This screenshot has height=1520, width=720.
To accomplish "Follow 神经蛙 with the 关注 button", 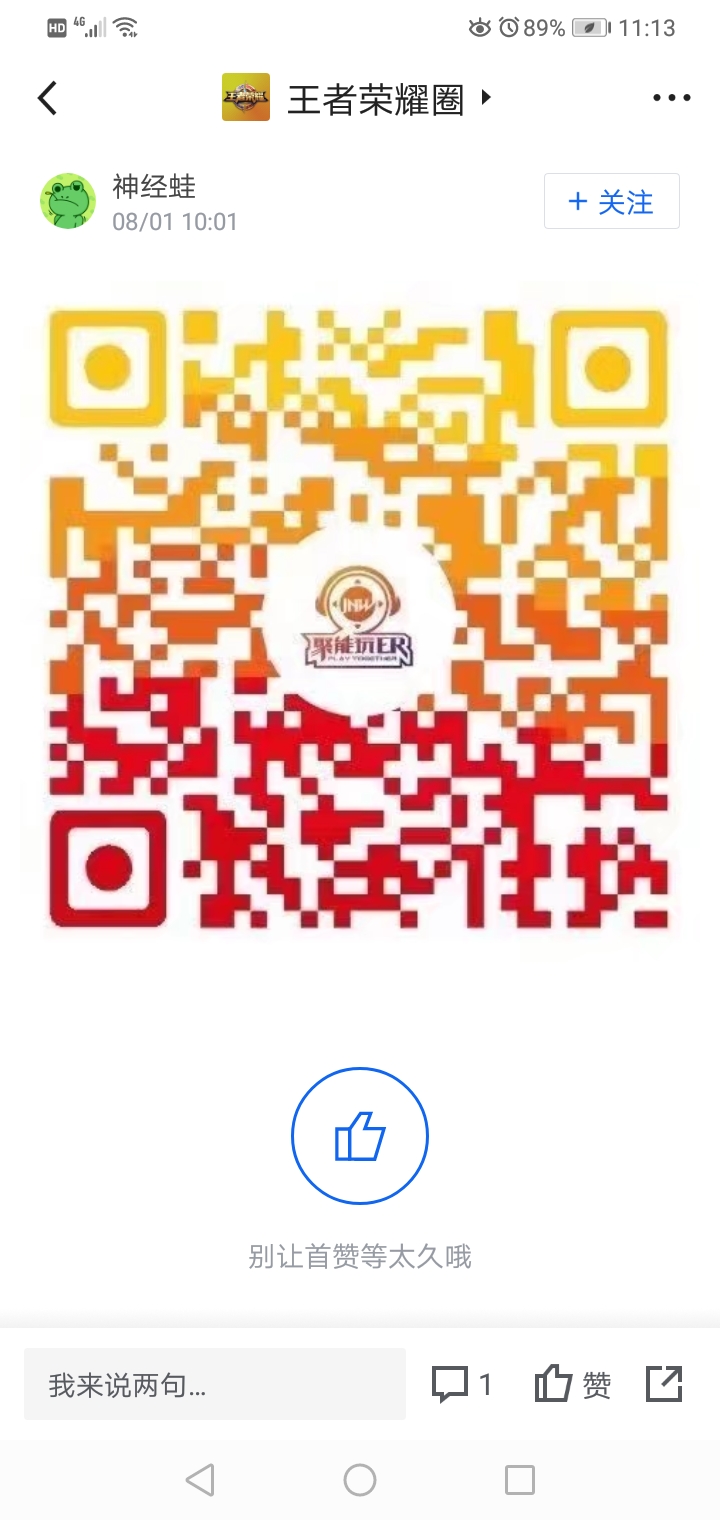I will pos(611,201).
